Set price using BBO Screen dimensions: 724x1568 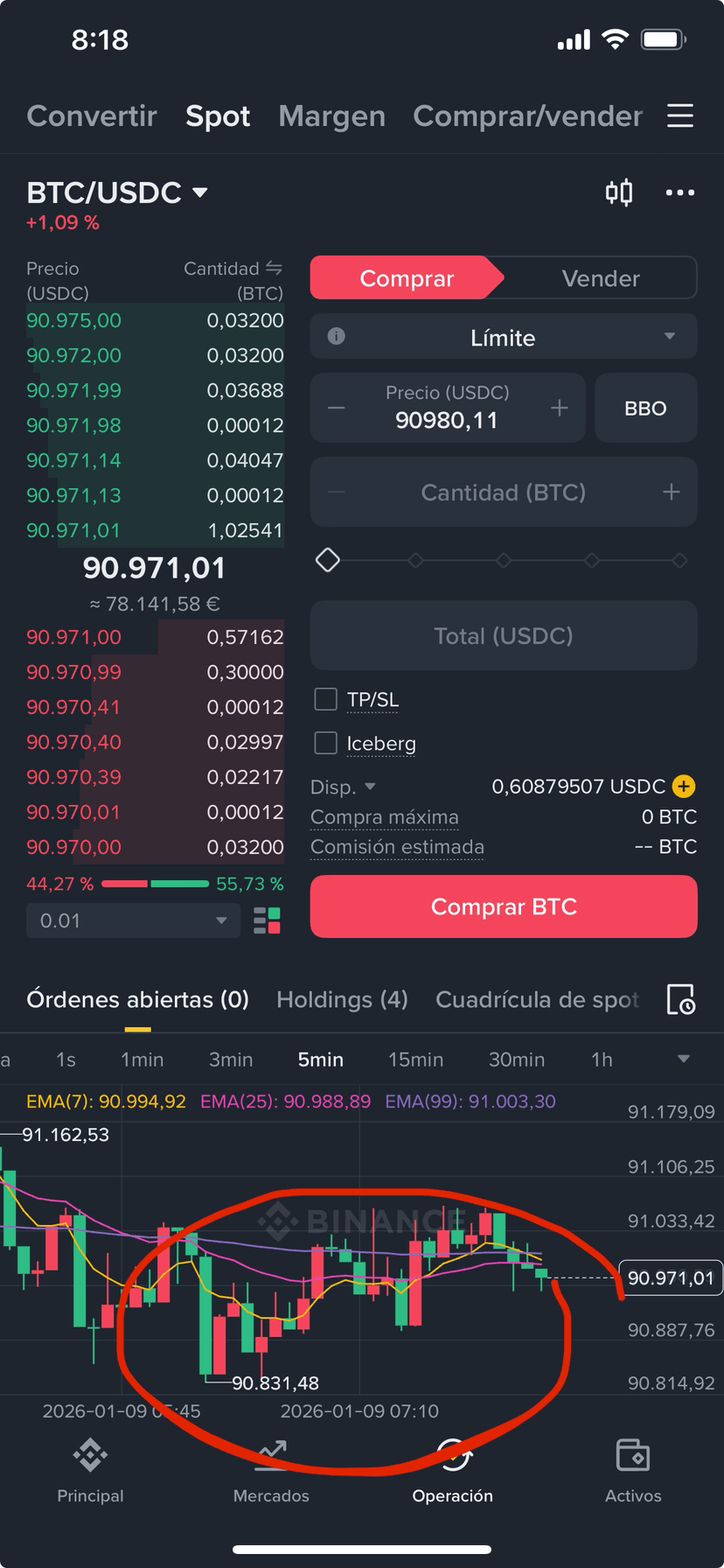[645, 408]
